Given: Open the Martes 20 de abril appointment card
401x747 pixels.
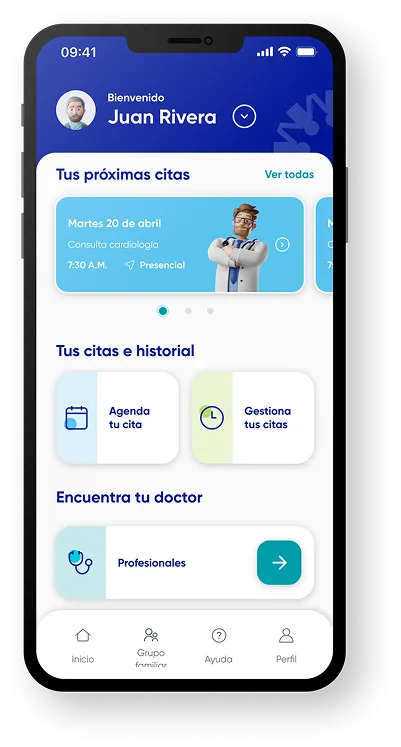Looking at the screenshot, I should tap(180, 244).
